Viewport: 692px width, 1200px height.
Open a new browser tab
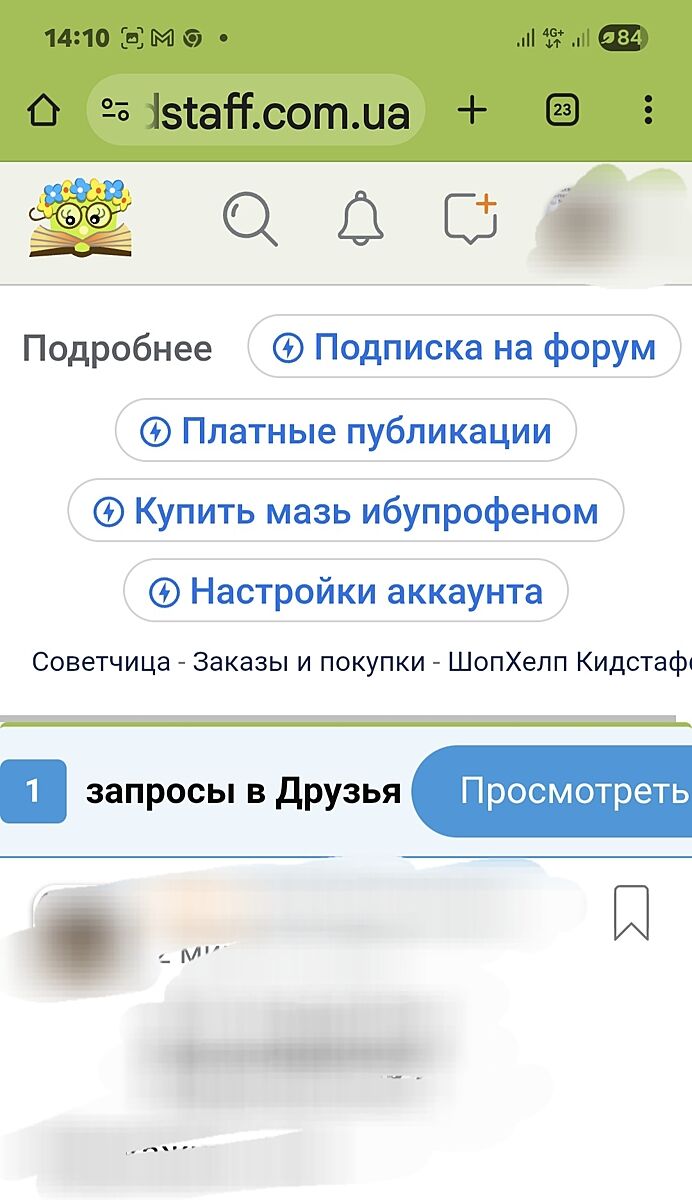pos(471,111)
